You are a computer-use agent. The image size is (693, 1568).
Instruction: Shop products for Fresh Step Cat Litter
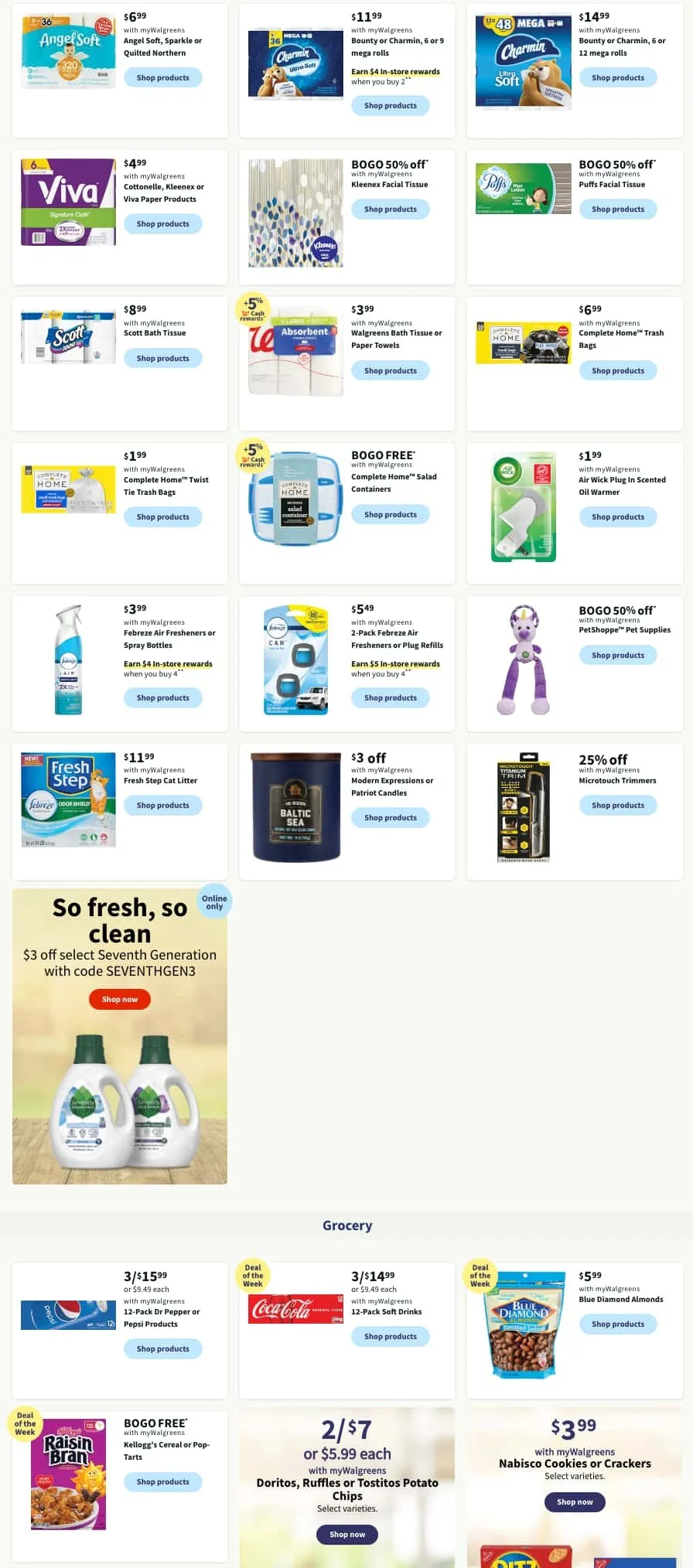tap(162, 805)
